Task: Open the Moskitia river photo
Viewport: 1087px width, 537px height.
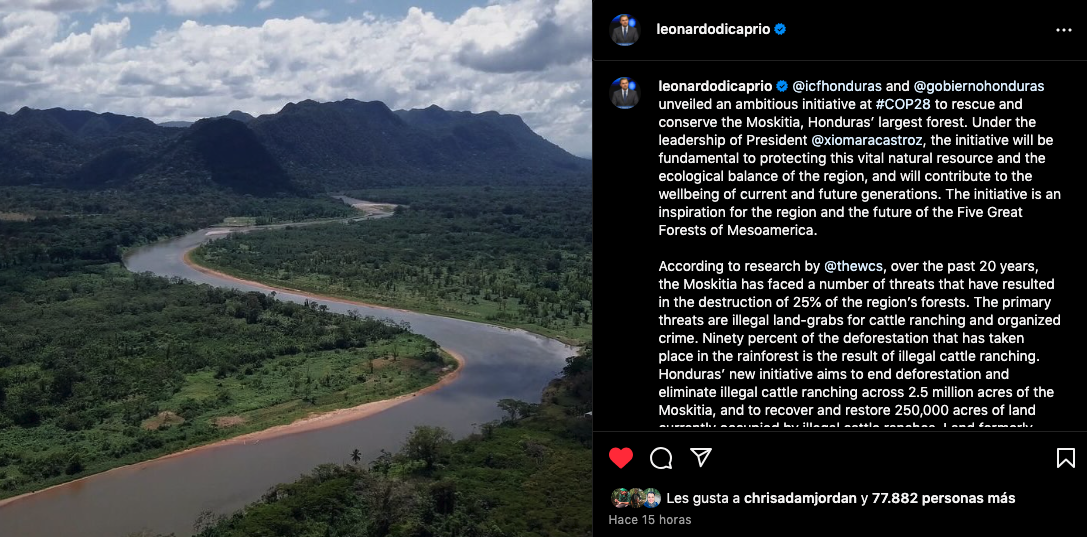Action: [x=296, y=268]
